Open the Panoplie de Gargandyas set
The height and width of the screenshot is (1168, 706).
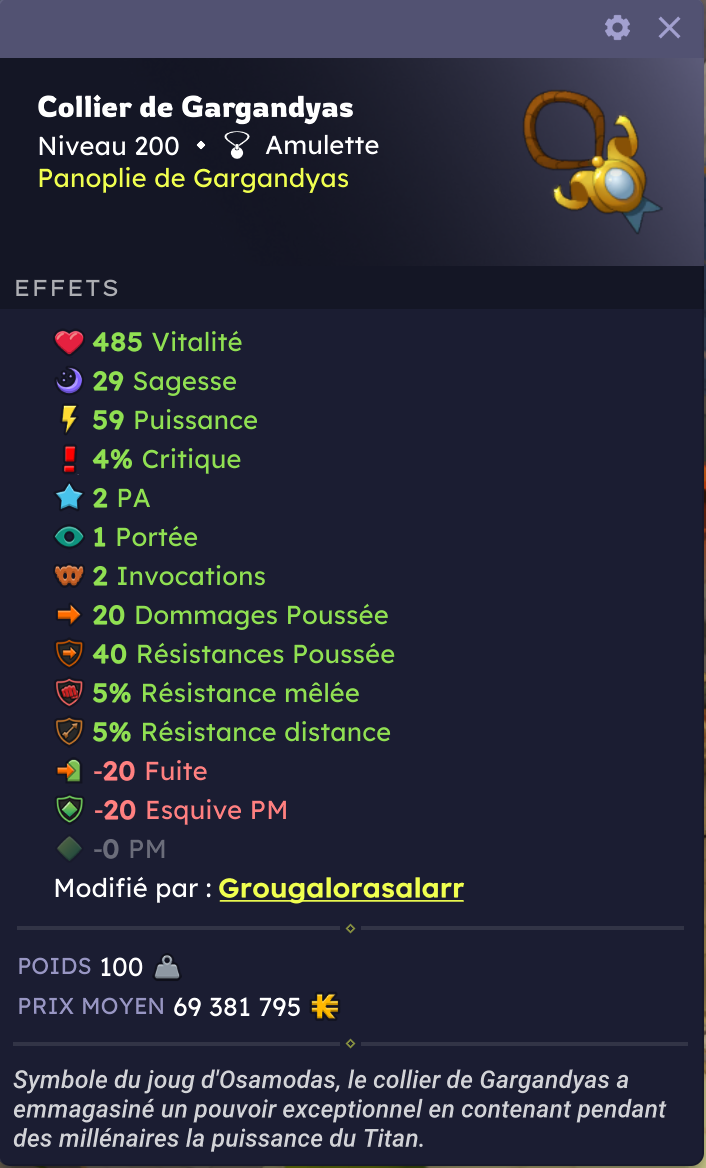193,179
